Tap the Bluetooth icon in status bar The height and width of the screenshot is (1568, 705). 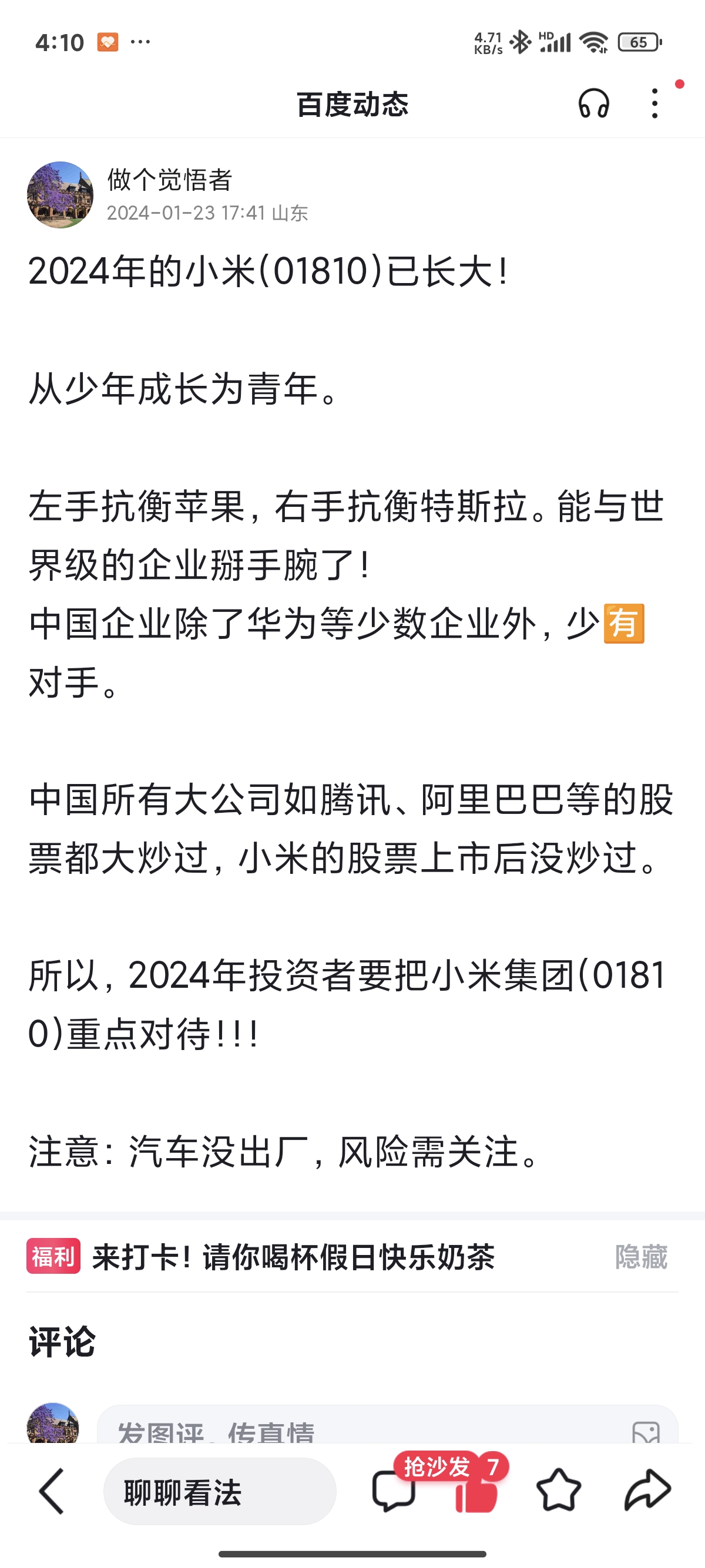point(521,41)
